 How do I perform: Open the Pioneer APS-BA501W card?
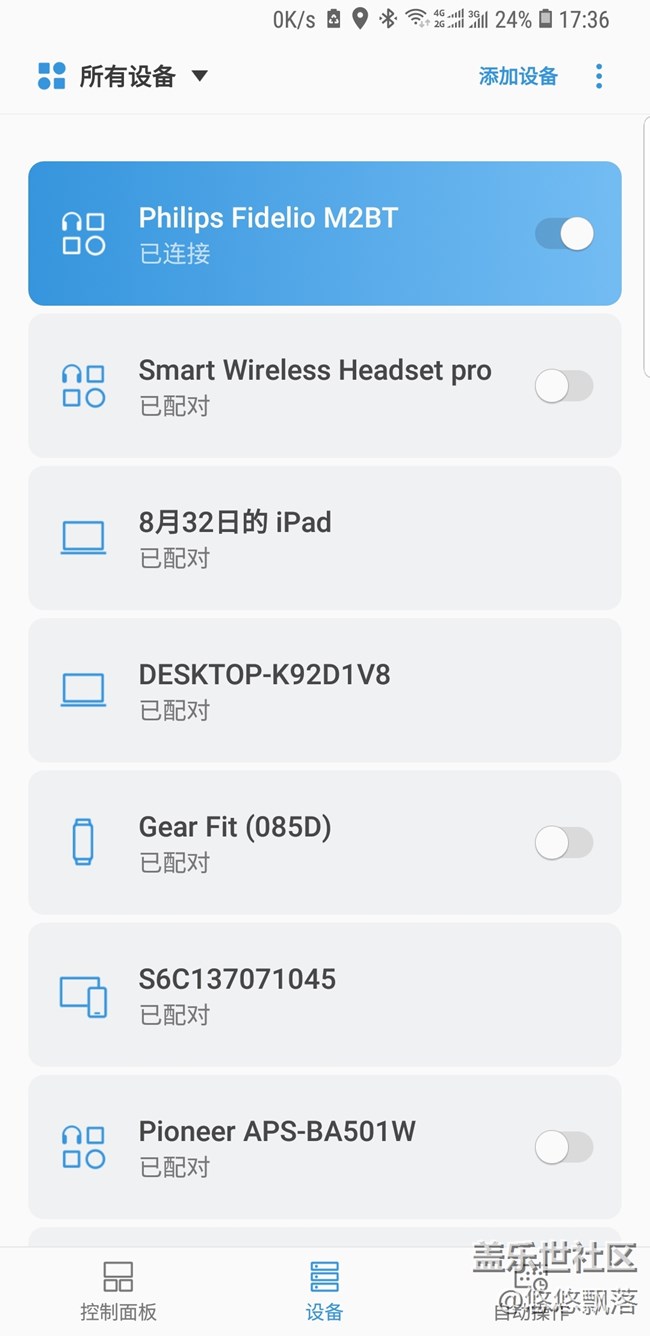click(x=300, y=1147)
